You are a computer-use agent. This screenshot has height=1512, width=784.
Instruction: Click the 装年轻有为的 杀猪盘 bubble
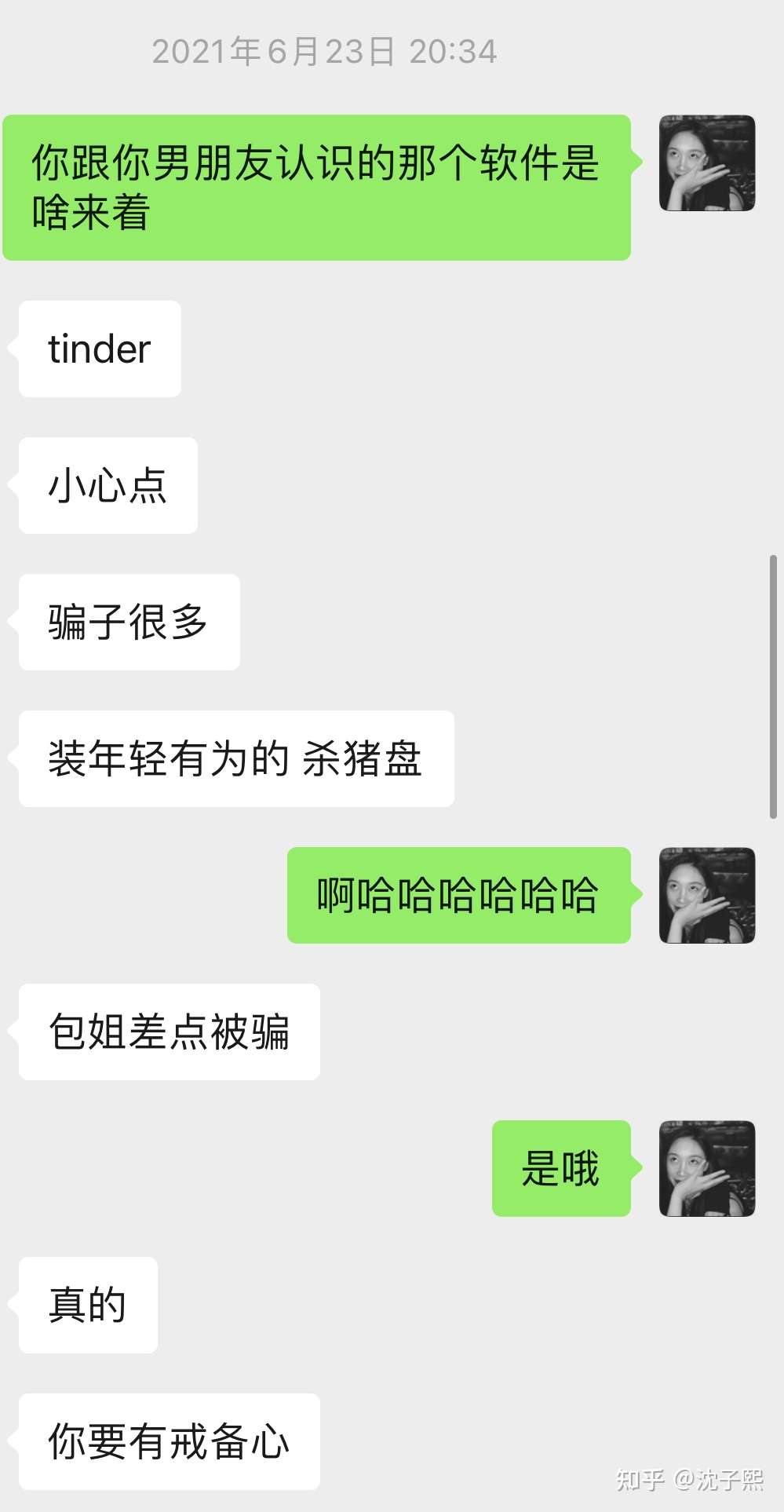pyautogui.click(x=235, y=759)
